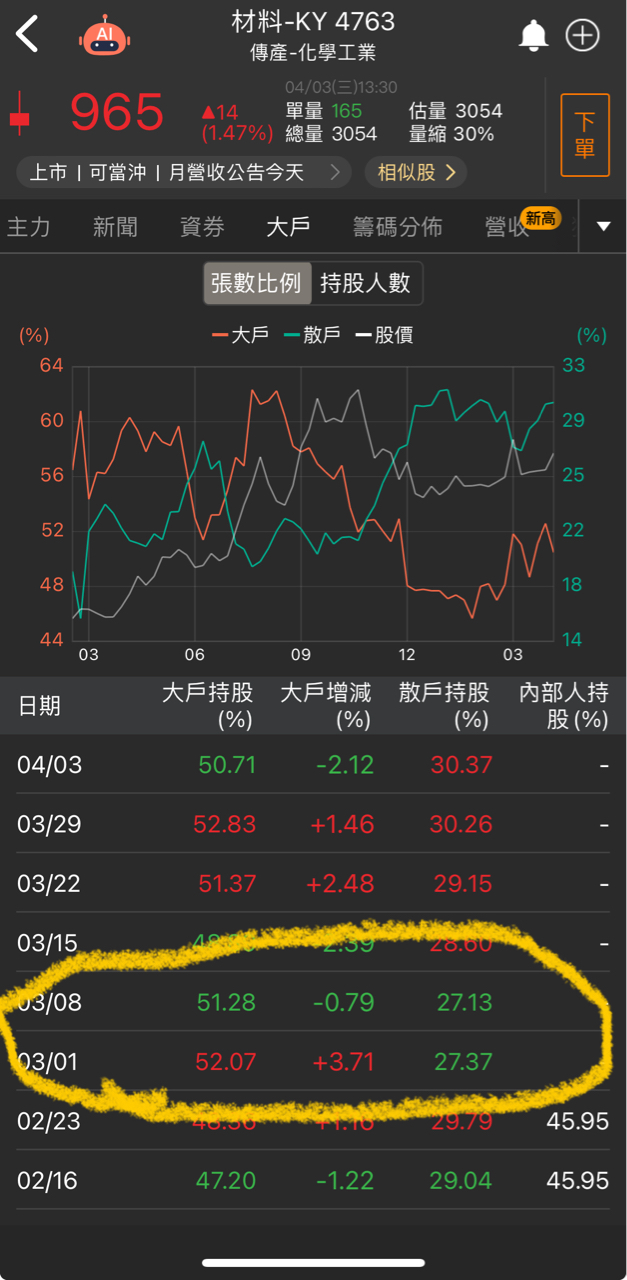Switch to the 新聞 tab
This screenshot has width=627, height=1280.
(115, 227)
